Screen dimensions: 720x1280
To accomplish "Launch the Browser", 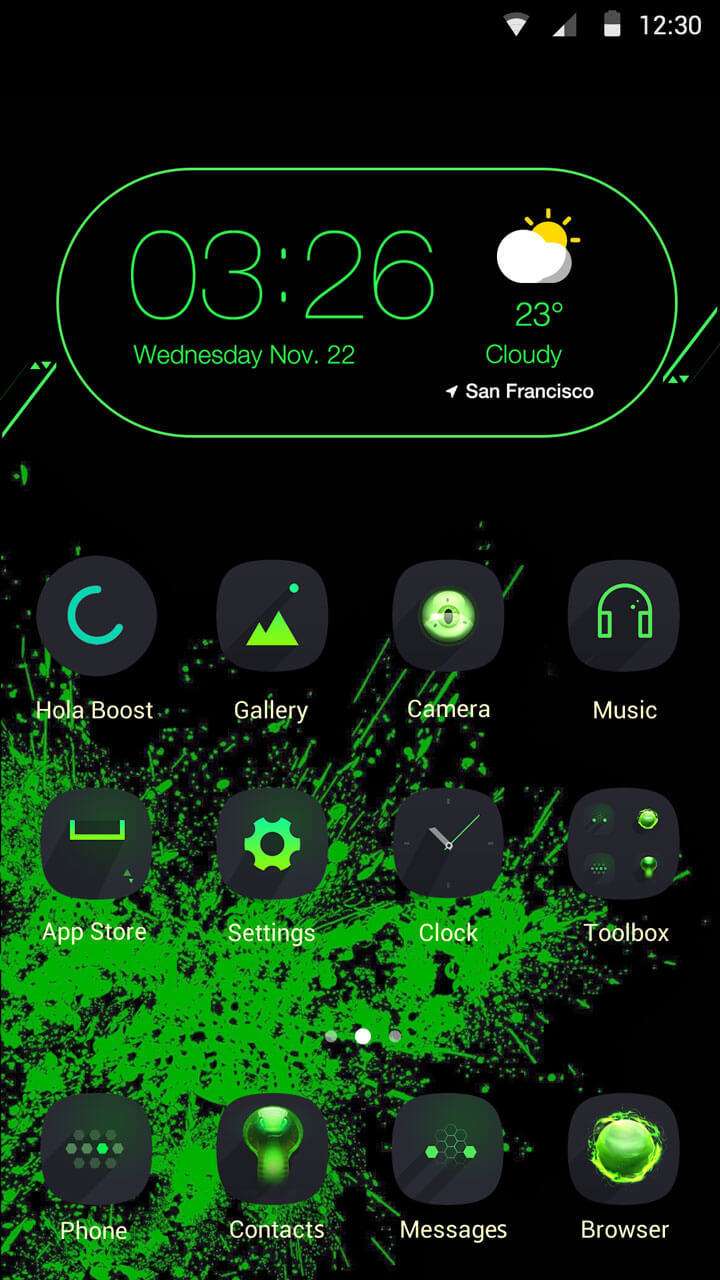I will click(624, 1148).
